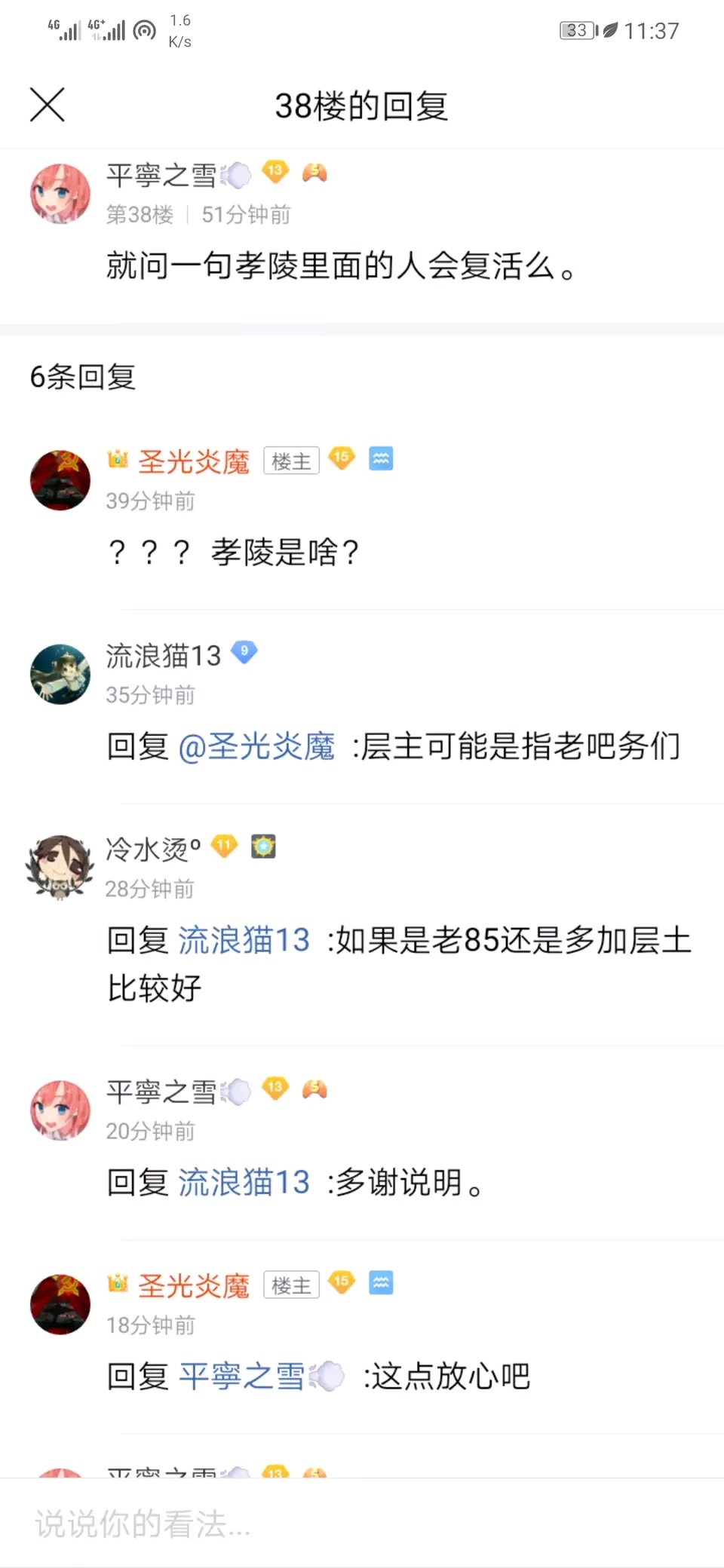Open 流浪猫13's profile avatar

click(60, 674)
